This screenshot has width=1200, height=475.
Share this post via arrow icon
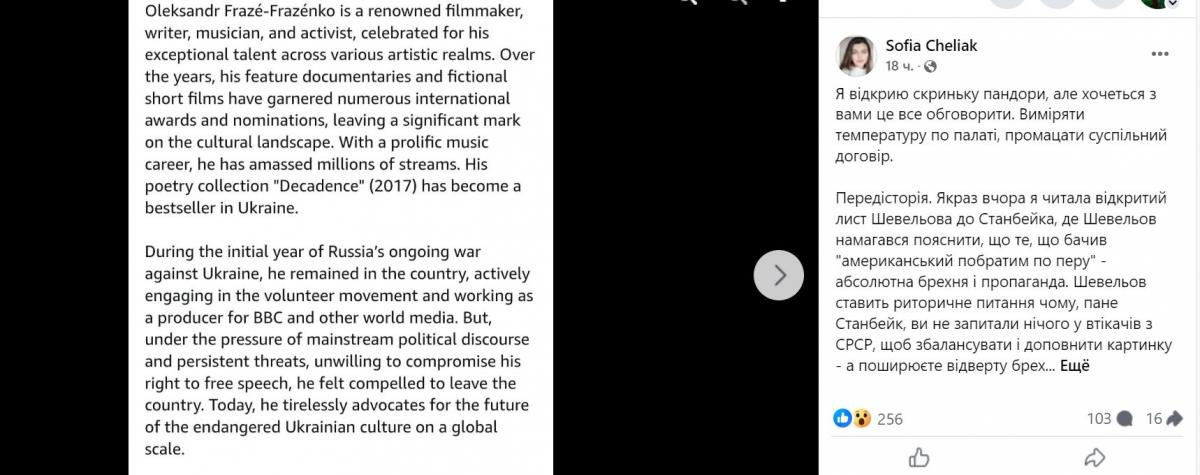[1094, 459]
